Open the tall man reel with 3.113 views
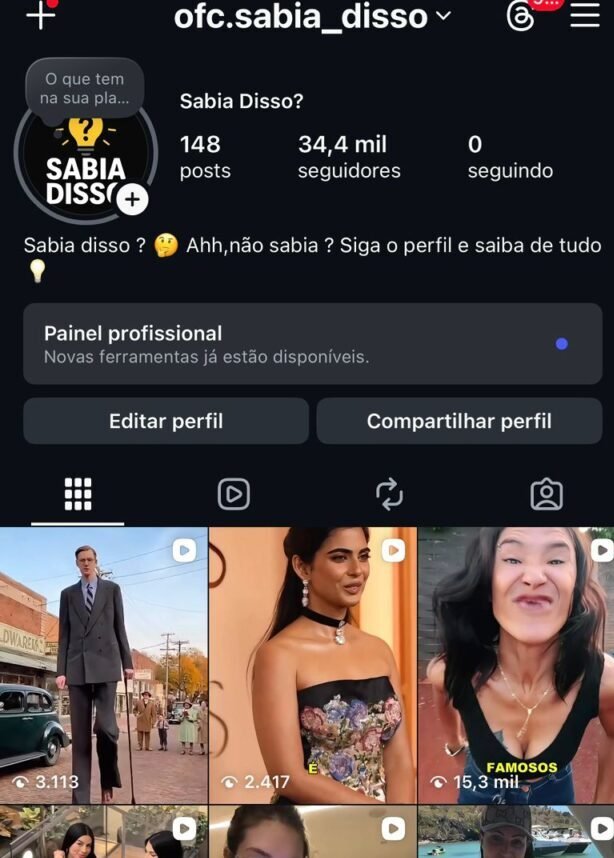The width and height of the screenshot is (614, 858). pyautogui.click(x=103, y=665)
